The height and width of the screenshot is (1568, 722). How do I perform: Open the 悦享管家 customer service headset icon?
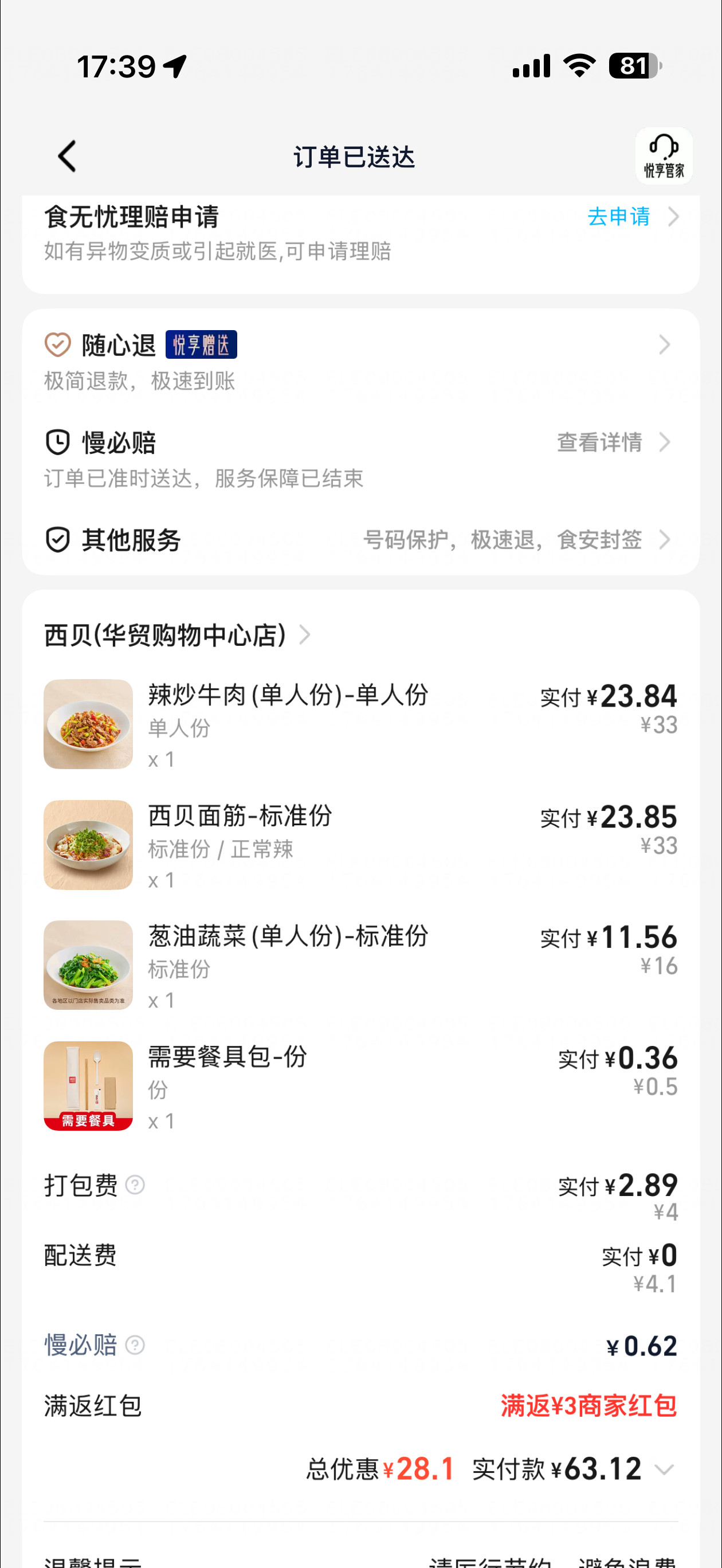click(x=664, y=156)
